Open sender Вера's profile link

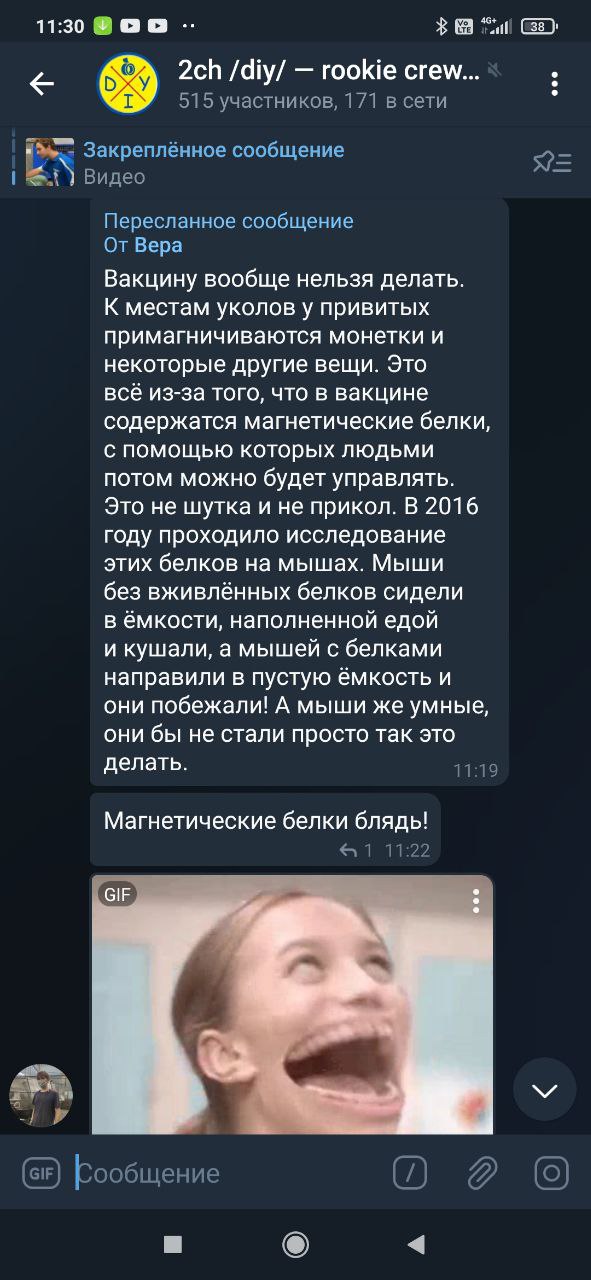[x=158, y=245]
